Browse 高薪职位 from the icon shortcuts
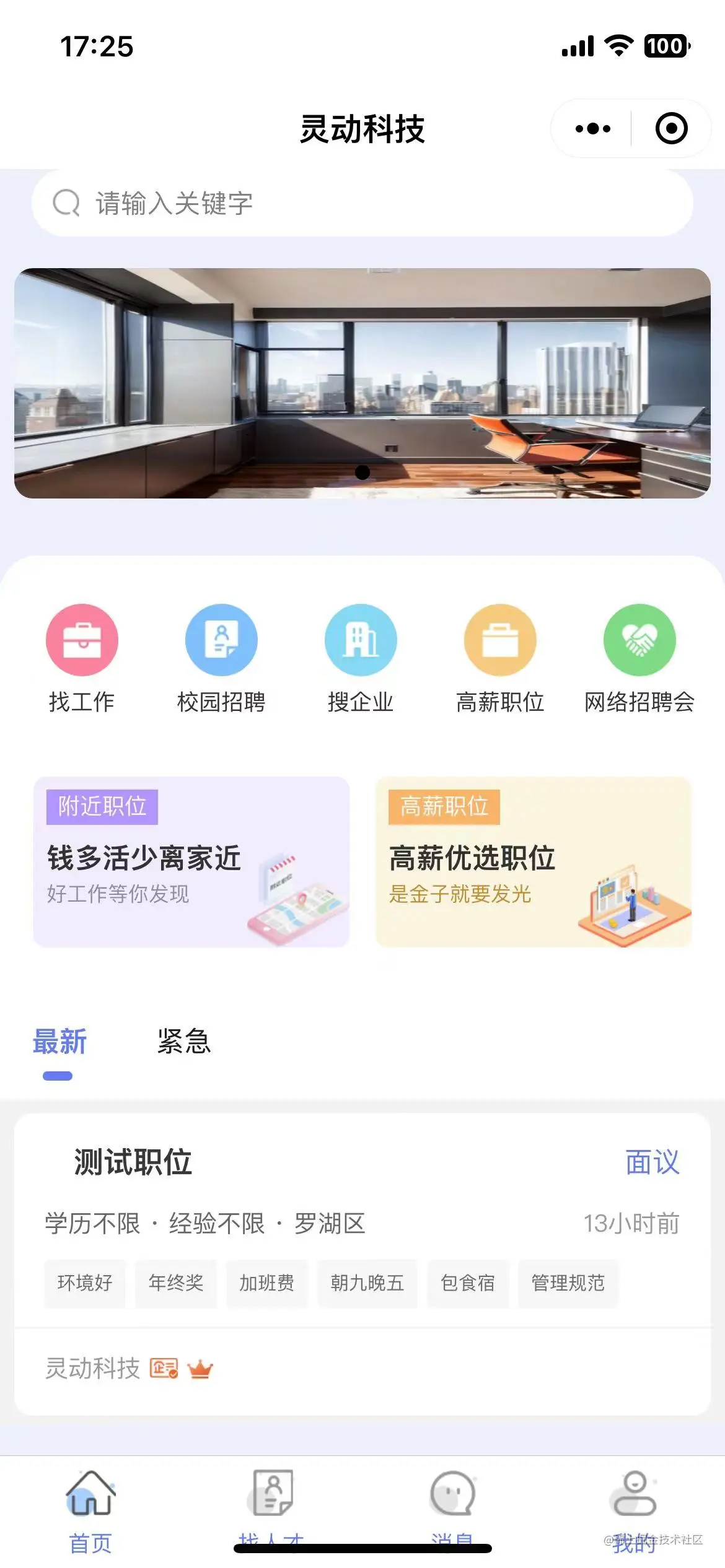 pos(500,657)
